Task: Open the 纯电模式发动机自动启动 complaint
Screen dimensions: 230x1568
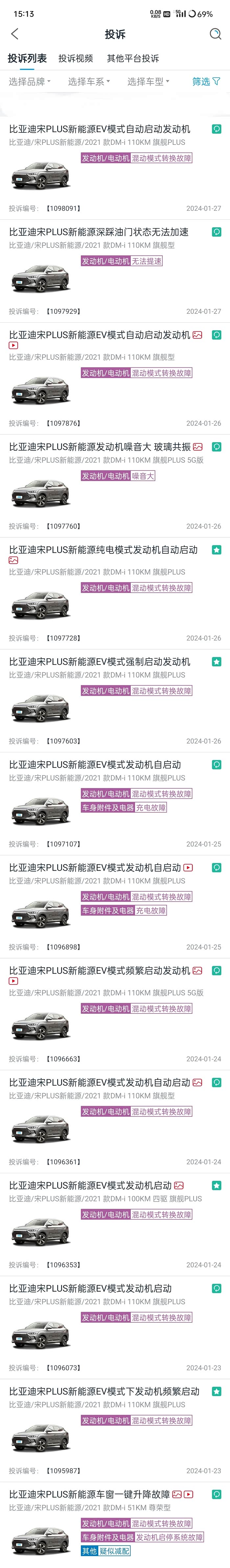Action: pos(115,593)
